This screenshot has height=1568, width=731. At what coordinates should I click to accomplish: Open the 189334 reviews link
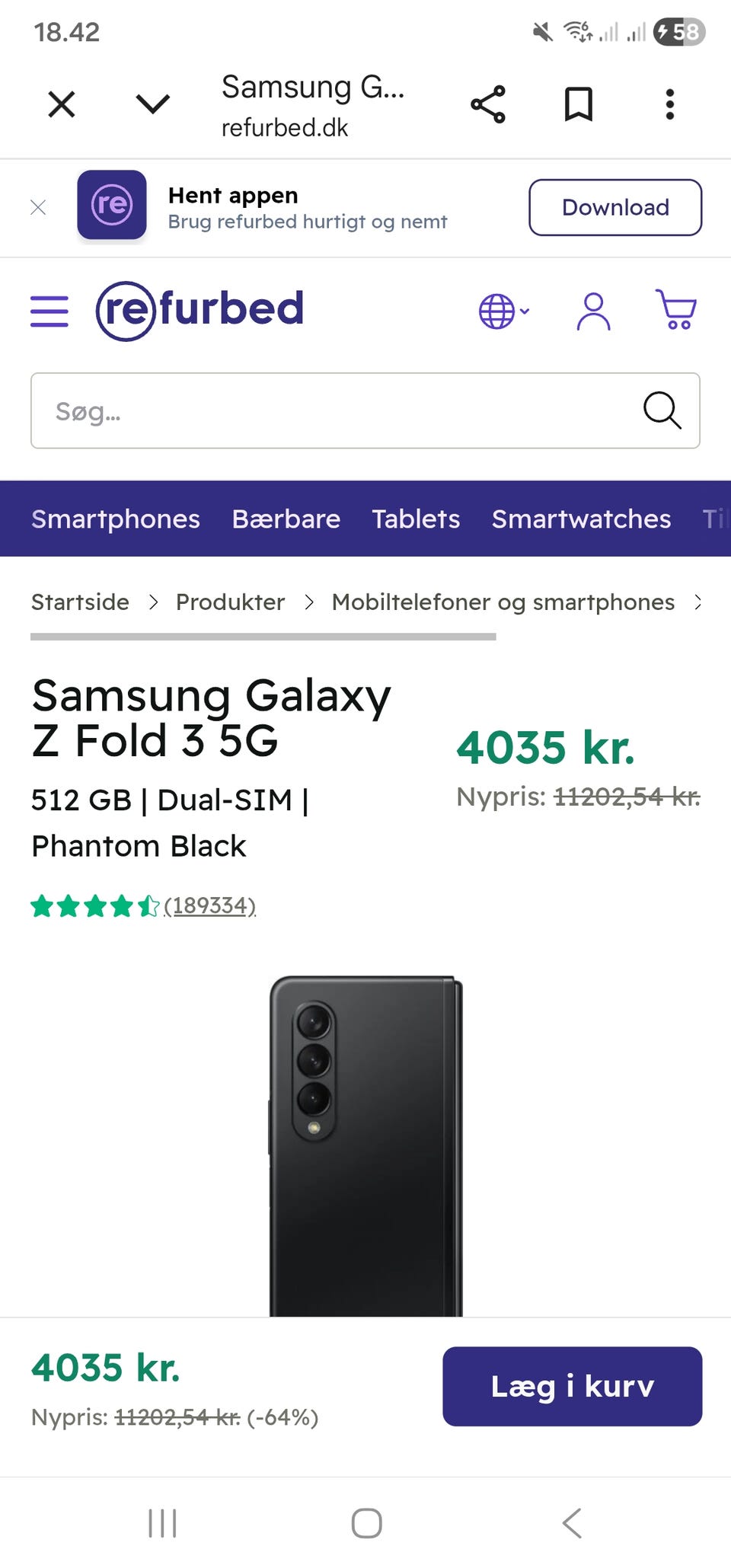209,906
